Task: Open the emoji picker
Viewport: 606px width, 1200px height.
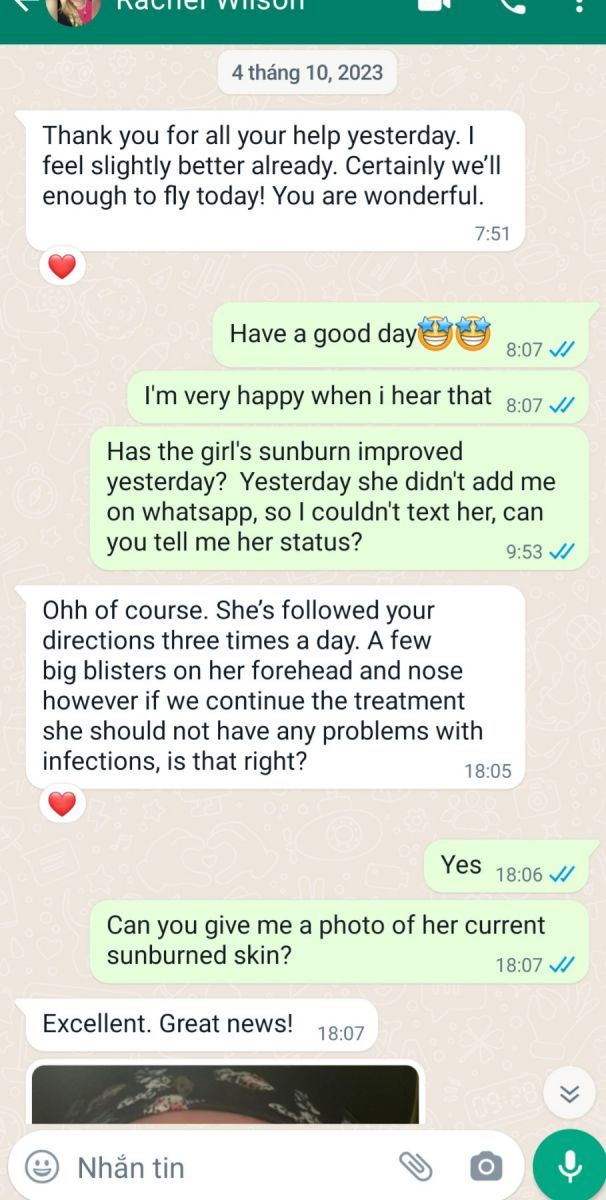Action: (x=41, y=1166)
